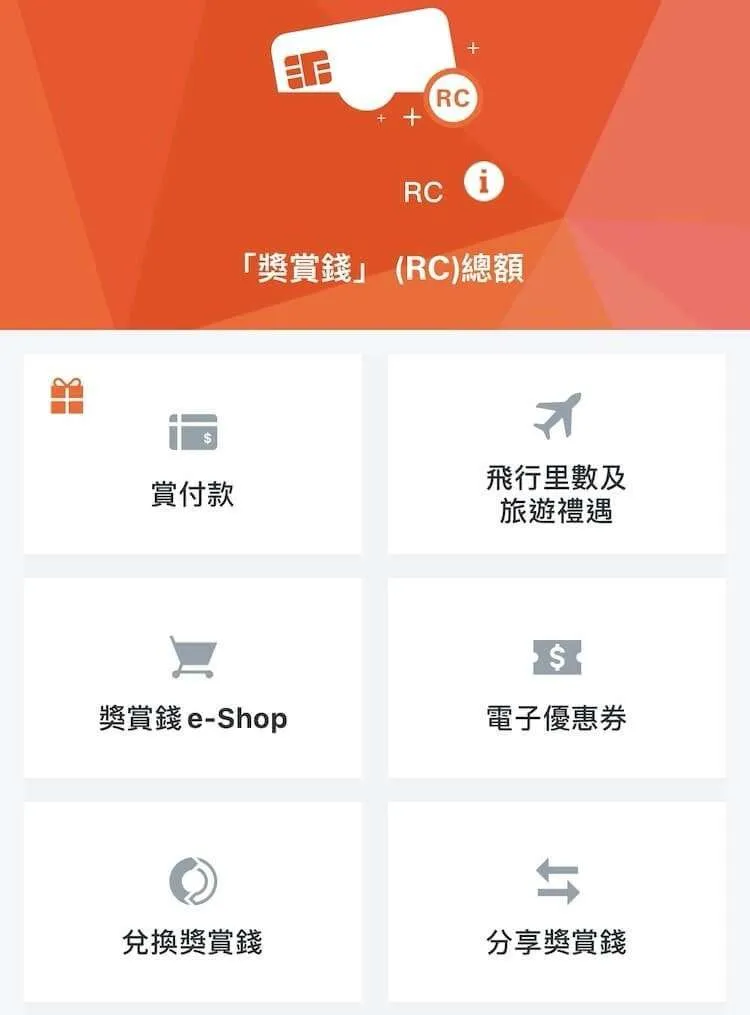Tap the RC info icon
Viewport: 750px width, 1015px height.
485,183
